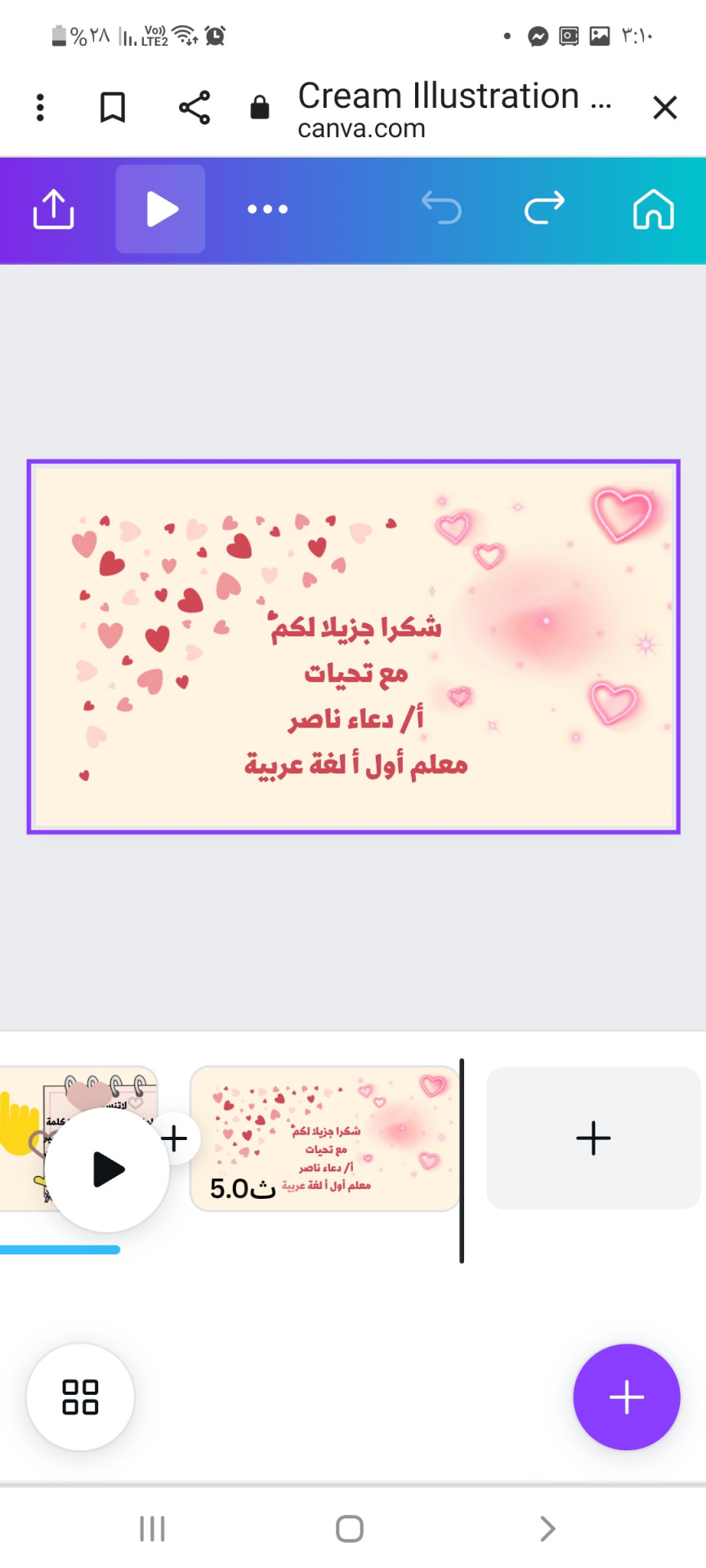This screenshot has height=1568, width=706.
Task: Go to the device home screen
Action: [x=350, y=1528]
